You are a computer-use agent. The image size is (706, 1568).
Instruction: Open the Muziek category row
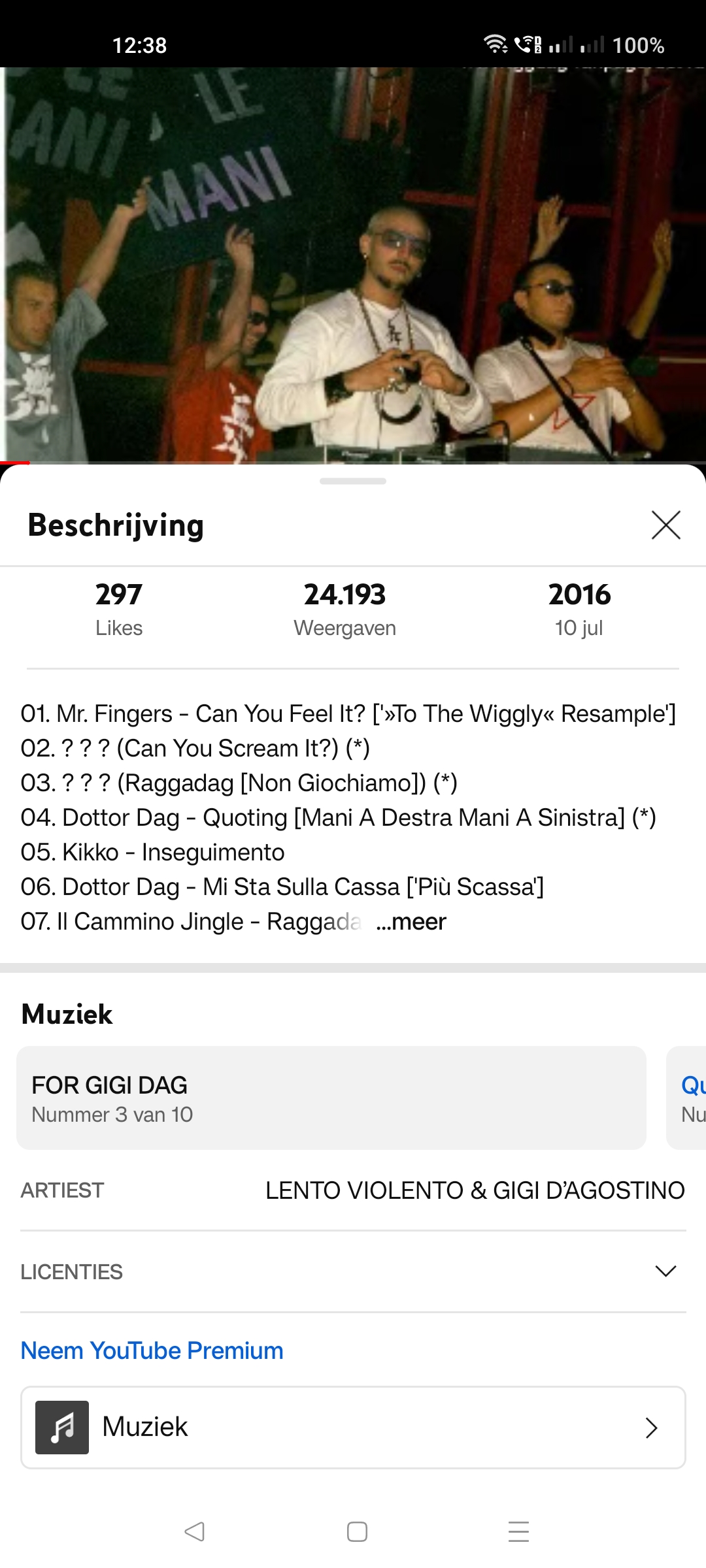coord(353,1428)
